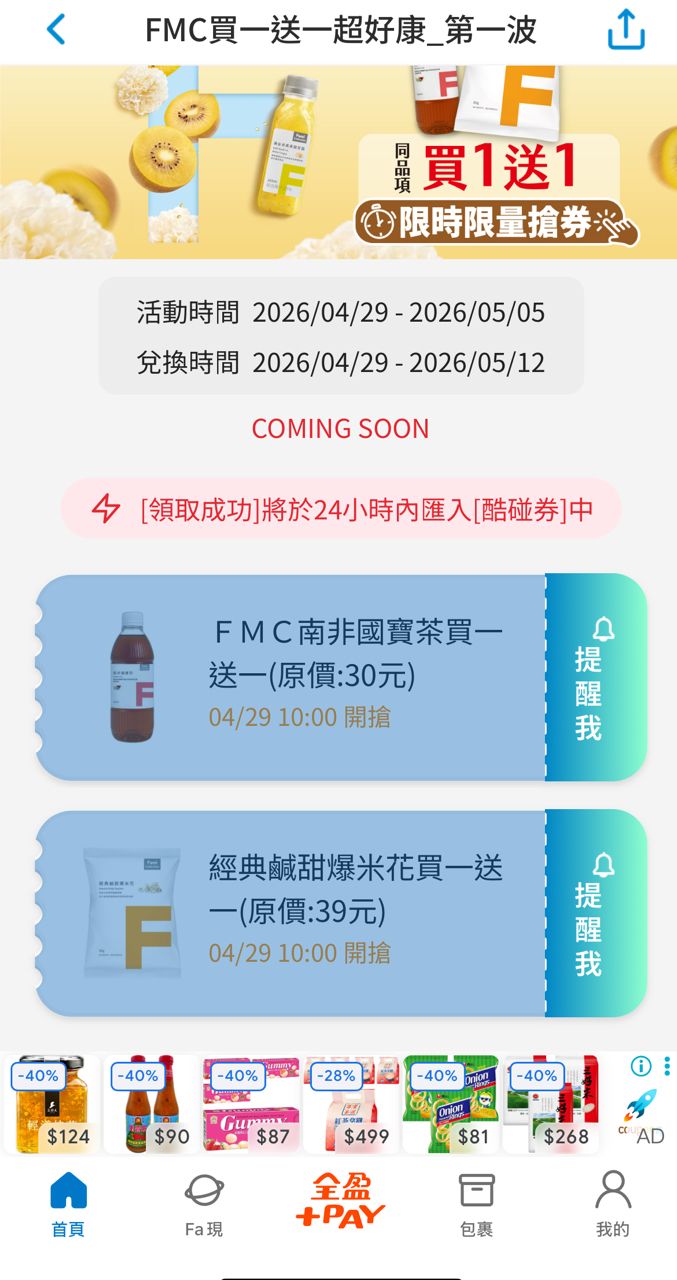This screenshot has height=1280, width=677.
Task: Open the $499 ad product
Action: (x=352, y=1105)
